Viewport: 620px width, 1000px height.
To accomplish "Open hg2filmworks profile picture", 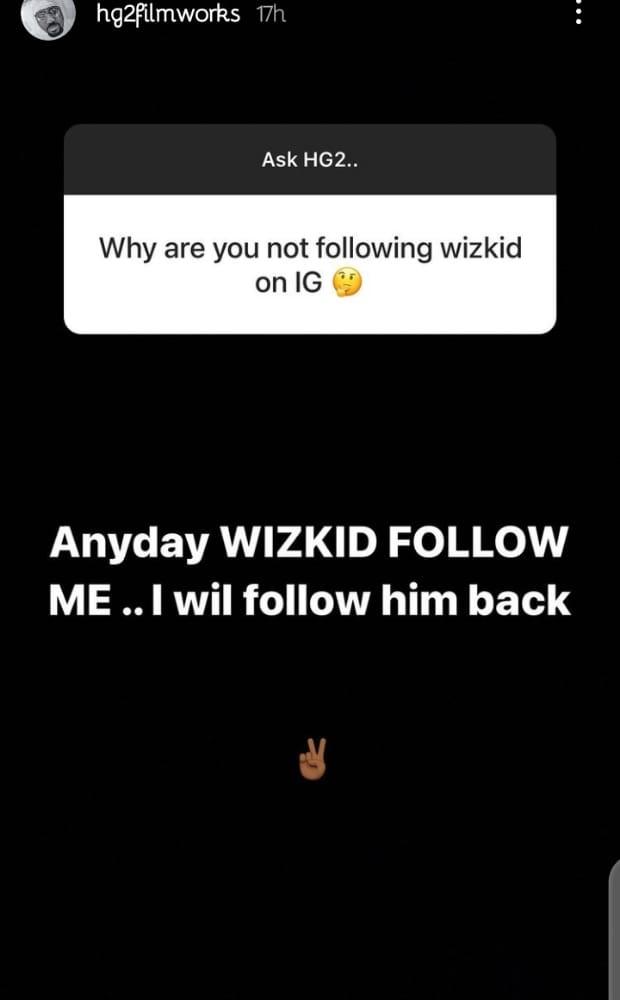I will pos(48,17).
